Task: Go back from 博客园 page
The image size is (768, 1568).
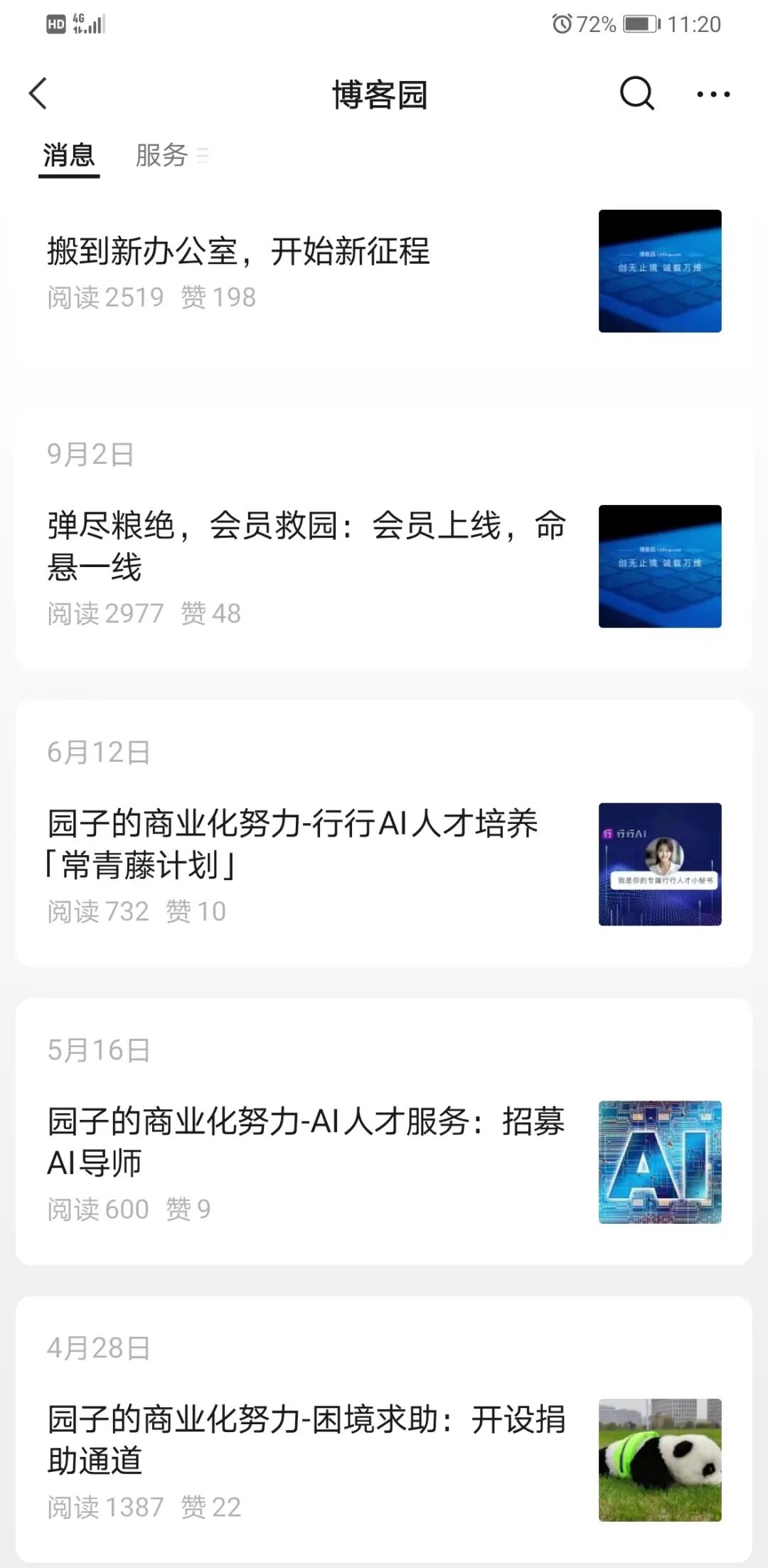Action: click(38, 94)
